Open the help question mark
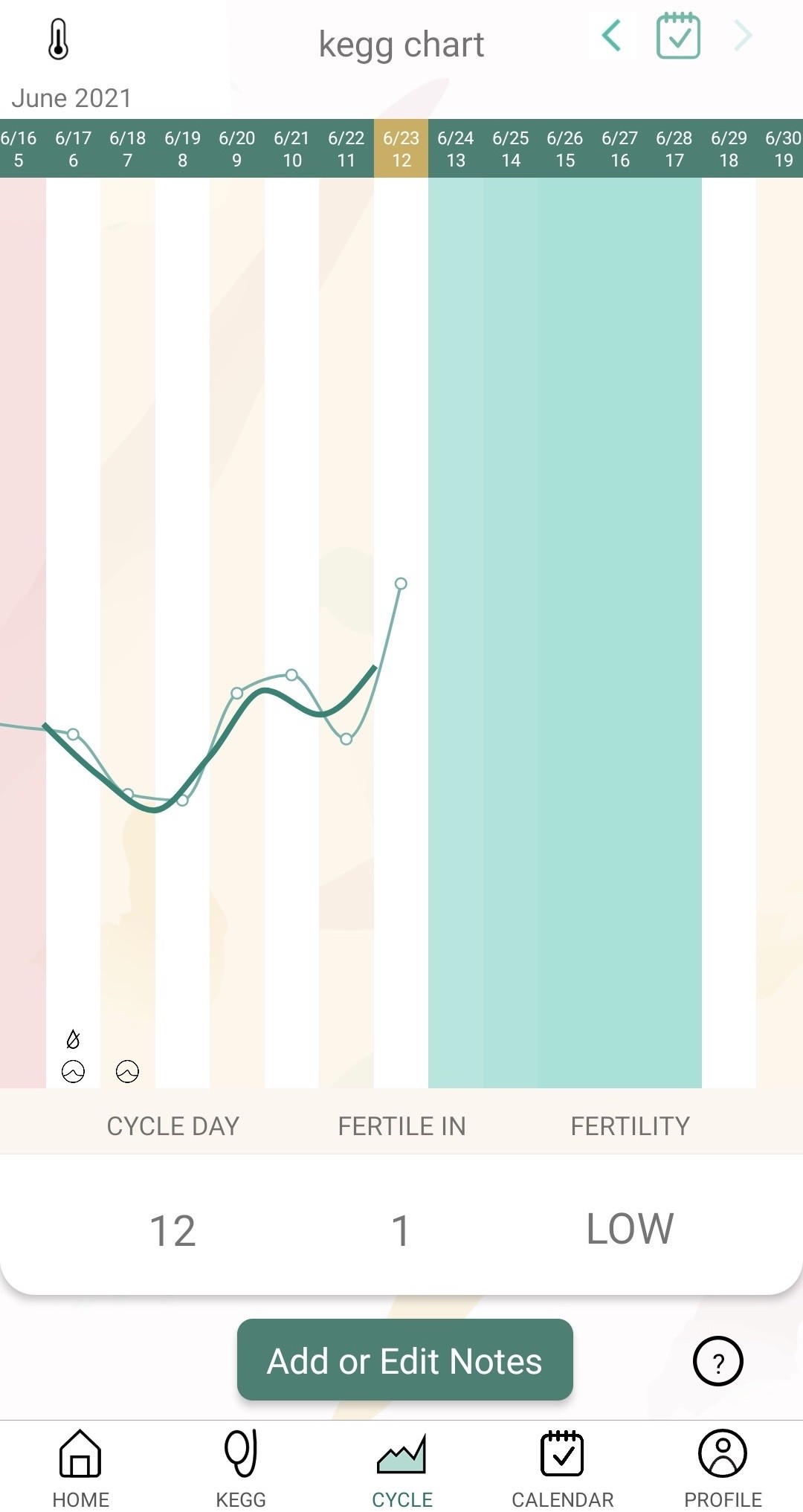The height and width of the screenshot is (1512, 803). 718,1361
